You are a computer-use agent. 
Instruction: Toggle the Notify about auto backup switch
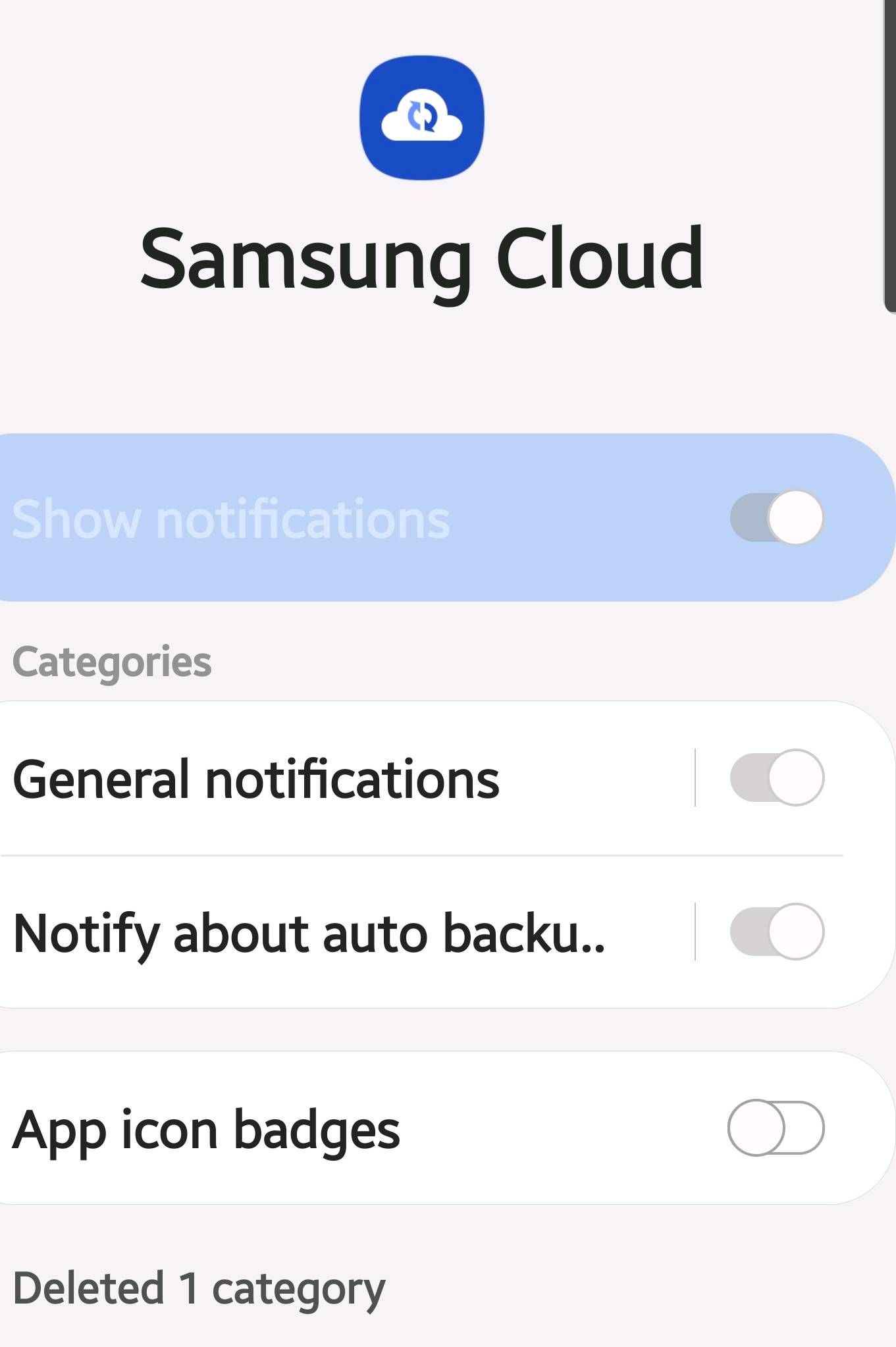click(x=776, y=932)
